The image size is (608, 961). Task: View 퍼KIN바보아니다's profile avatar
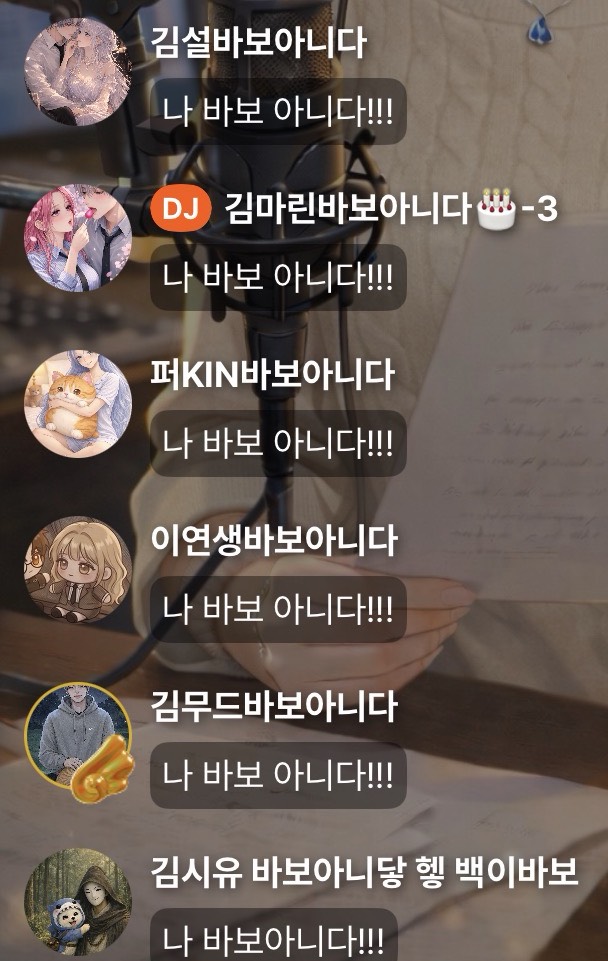coord(77,403)
